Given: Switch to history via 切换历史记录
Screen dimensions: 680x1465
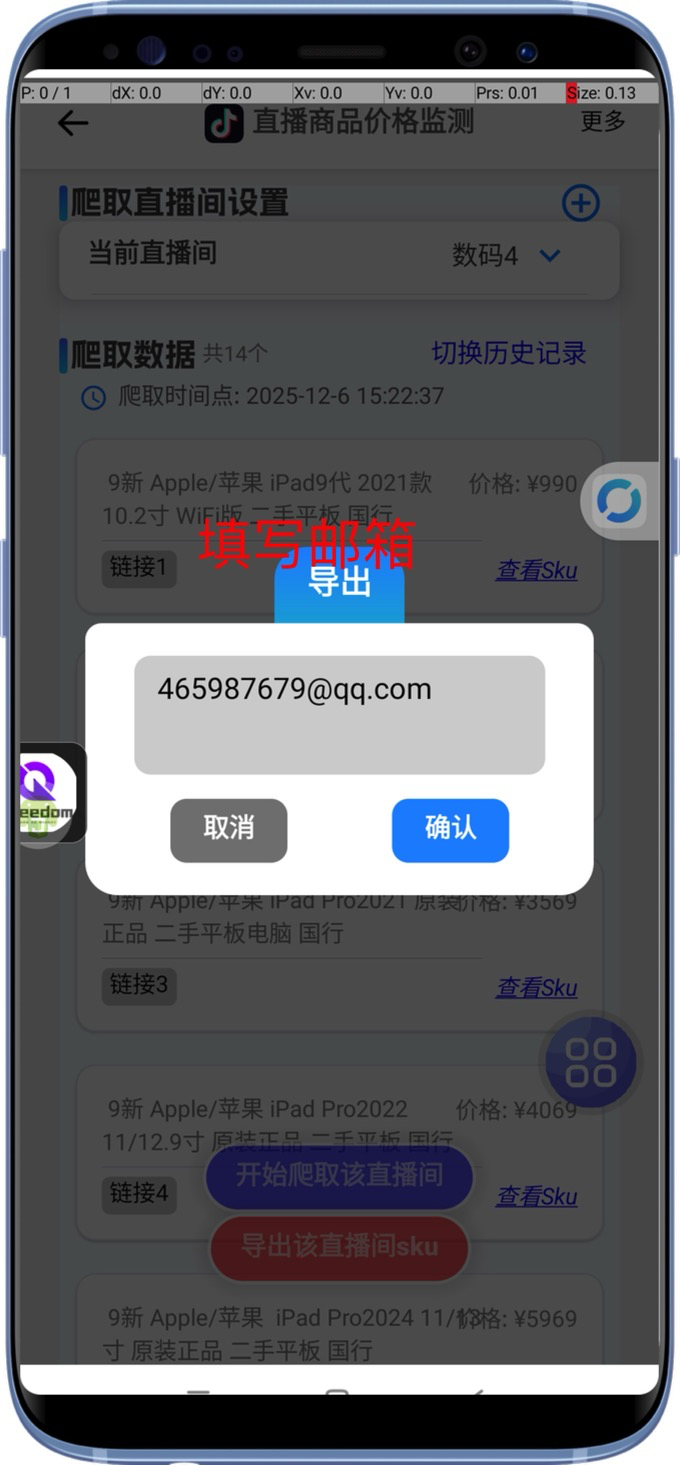Looking at the screenshot, I should point(508,353).
